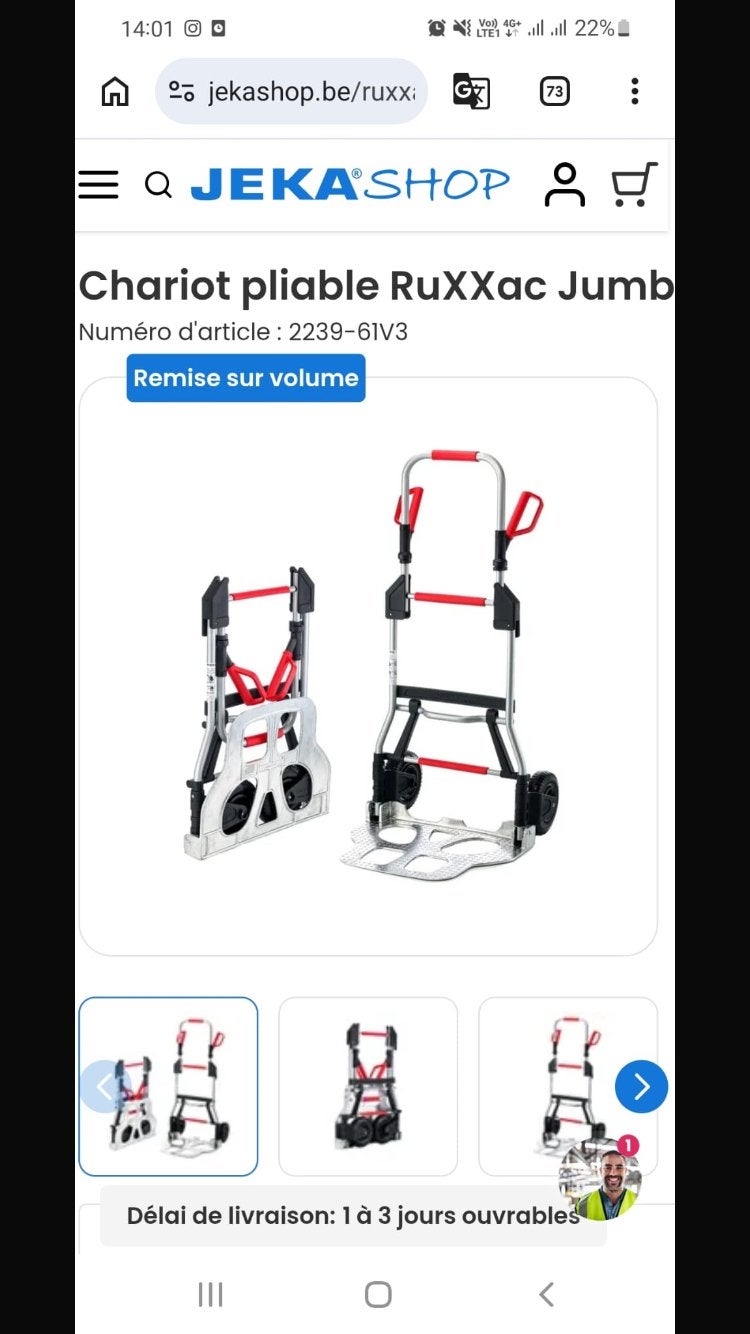Tap the Remise sur volume badge
Screen dimensions: 750x1334
point(246,378)
